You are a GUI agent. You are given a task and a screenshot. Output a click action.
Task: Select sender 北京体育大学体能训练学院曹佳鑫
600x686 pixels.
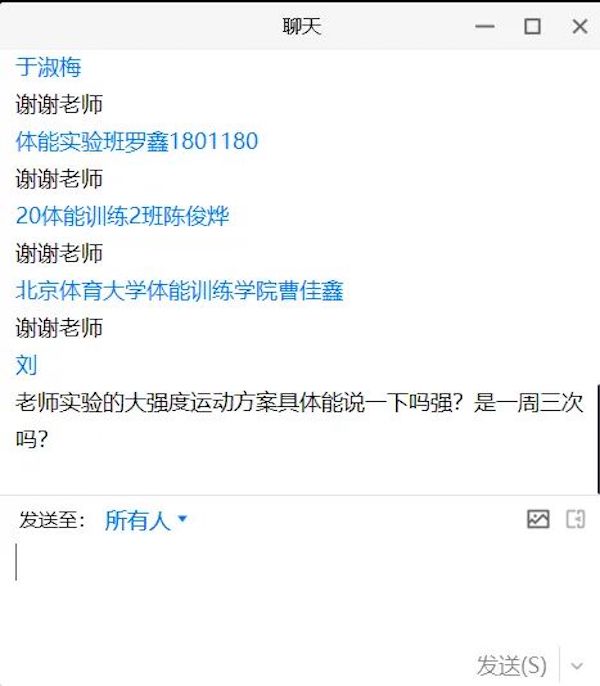179,291
